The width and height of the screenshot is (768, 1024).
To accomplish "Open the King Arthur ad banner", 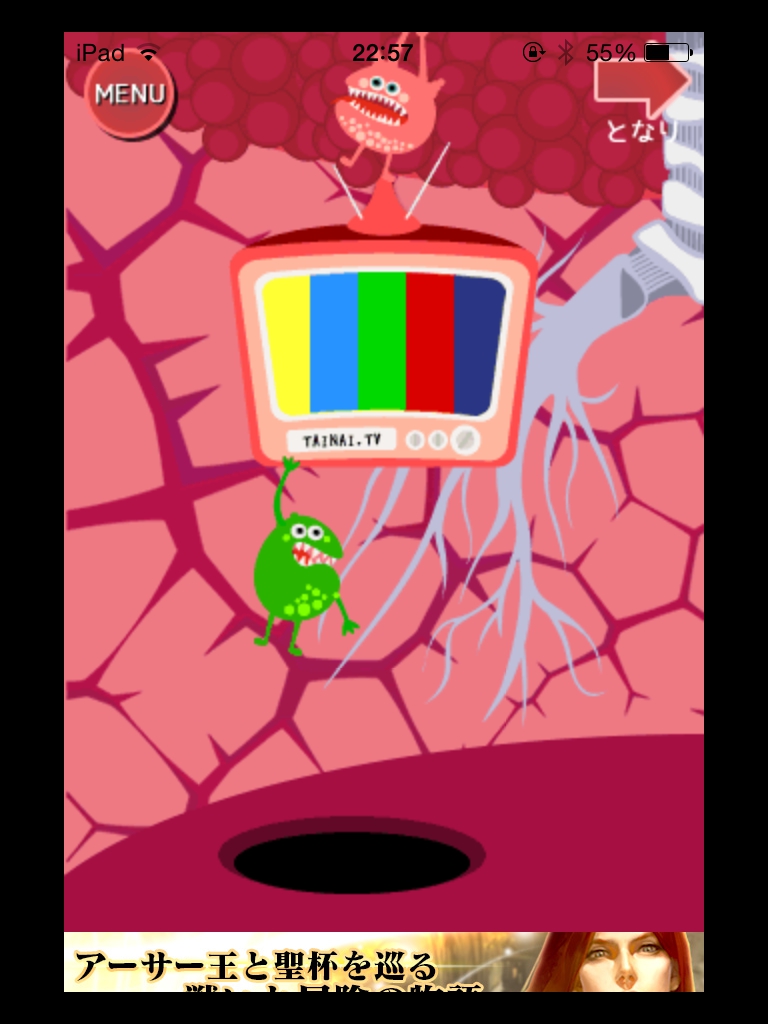I will tap(384, 962).
